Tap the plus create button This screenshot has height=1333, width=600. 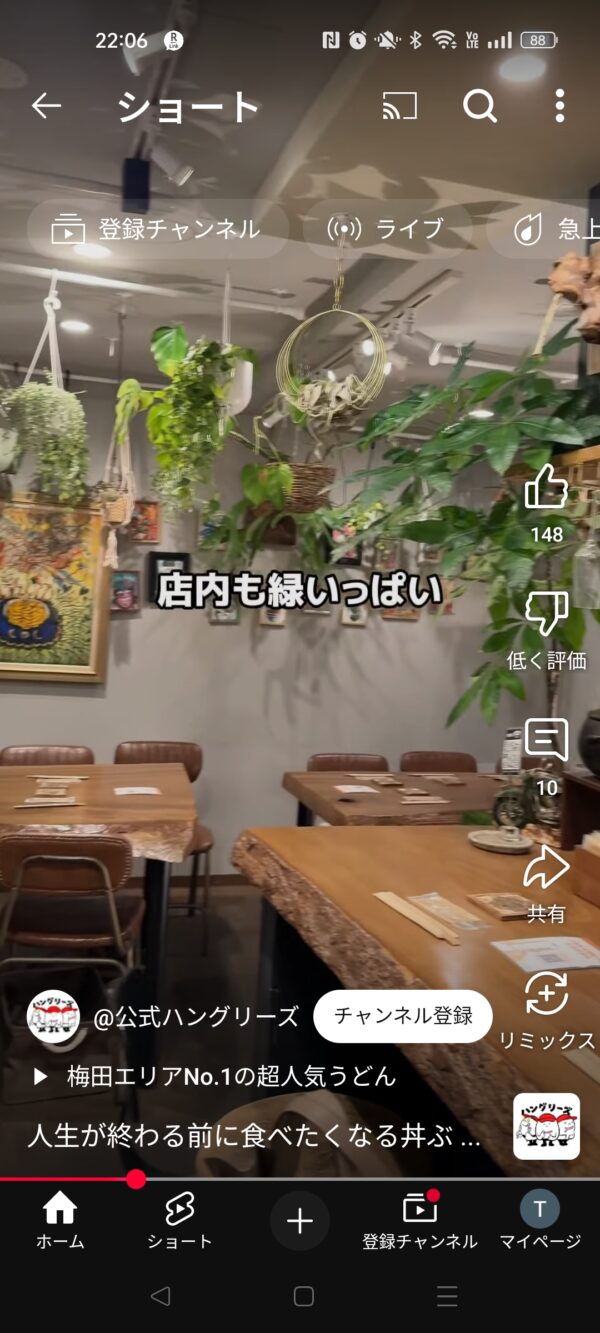300,1221
